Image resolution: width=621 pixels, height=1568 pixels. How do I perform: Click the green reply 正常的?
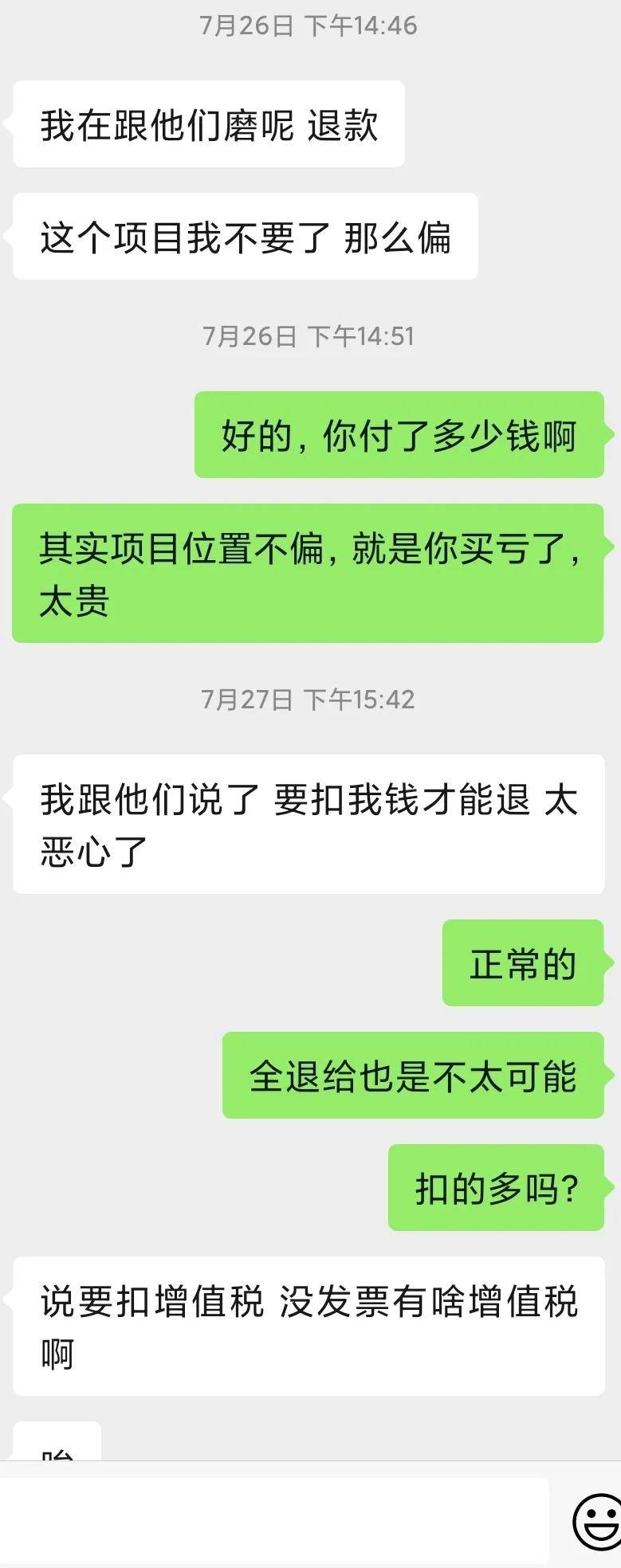point(524,962)
